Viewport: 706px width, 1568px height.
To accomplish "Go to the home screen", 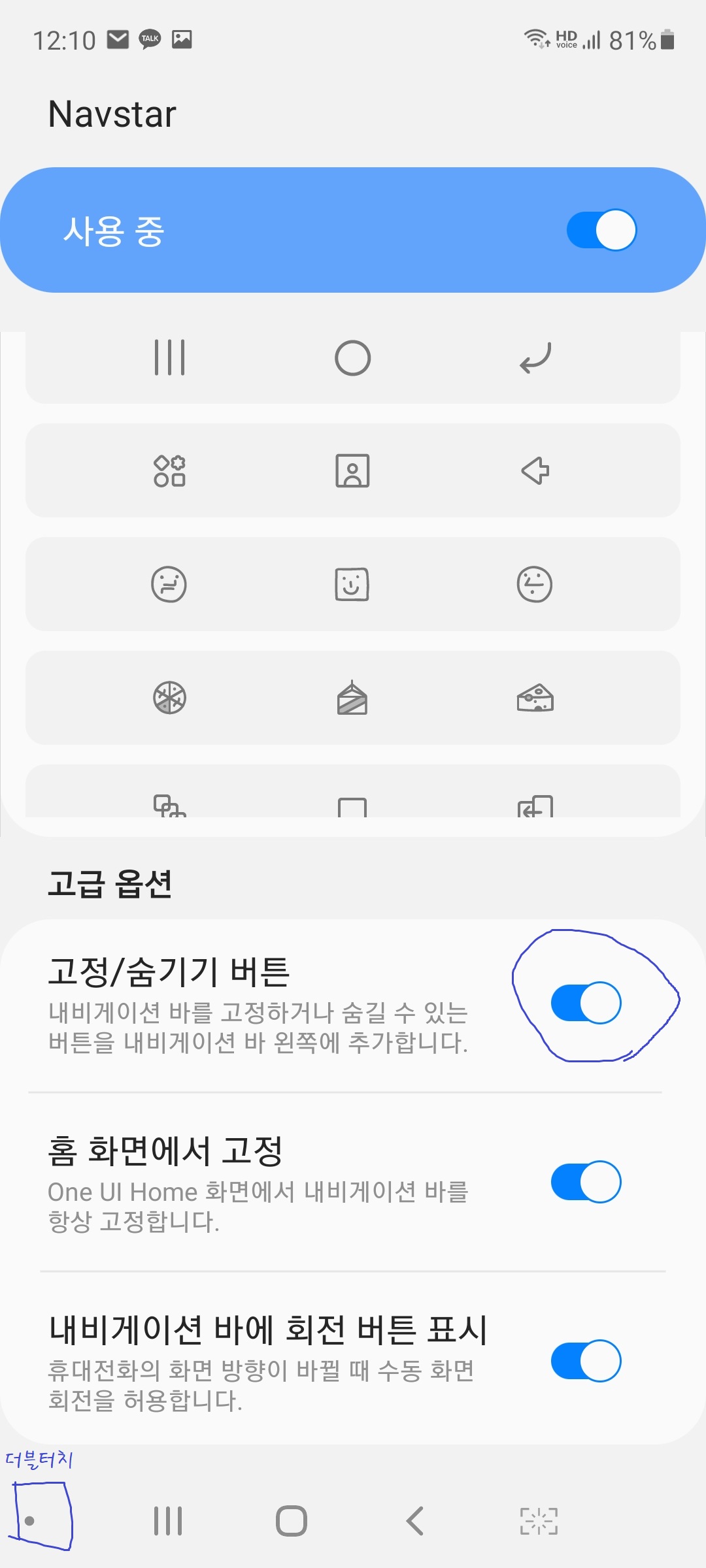I will [x=292, y=1521].
